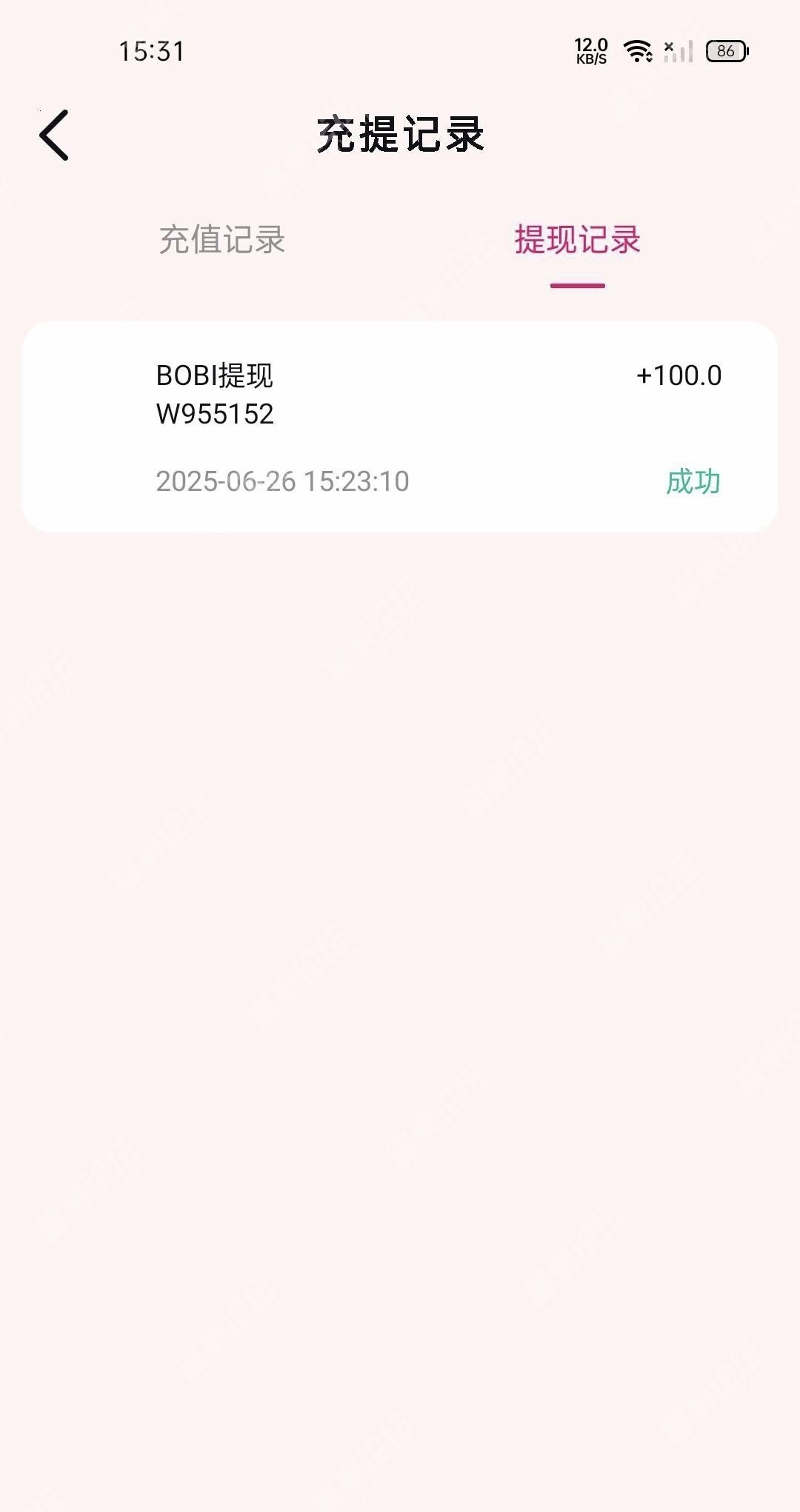The image size is (800, 1512).
Task: Switch to the 充值记录 tab
Action: point(222,240)
